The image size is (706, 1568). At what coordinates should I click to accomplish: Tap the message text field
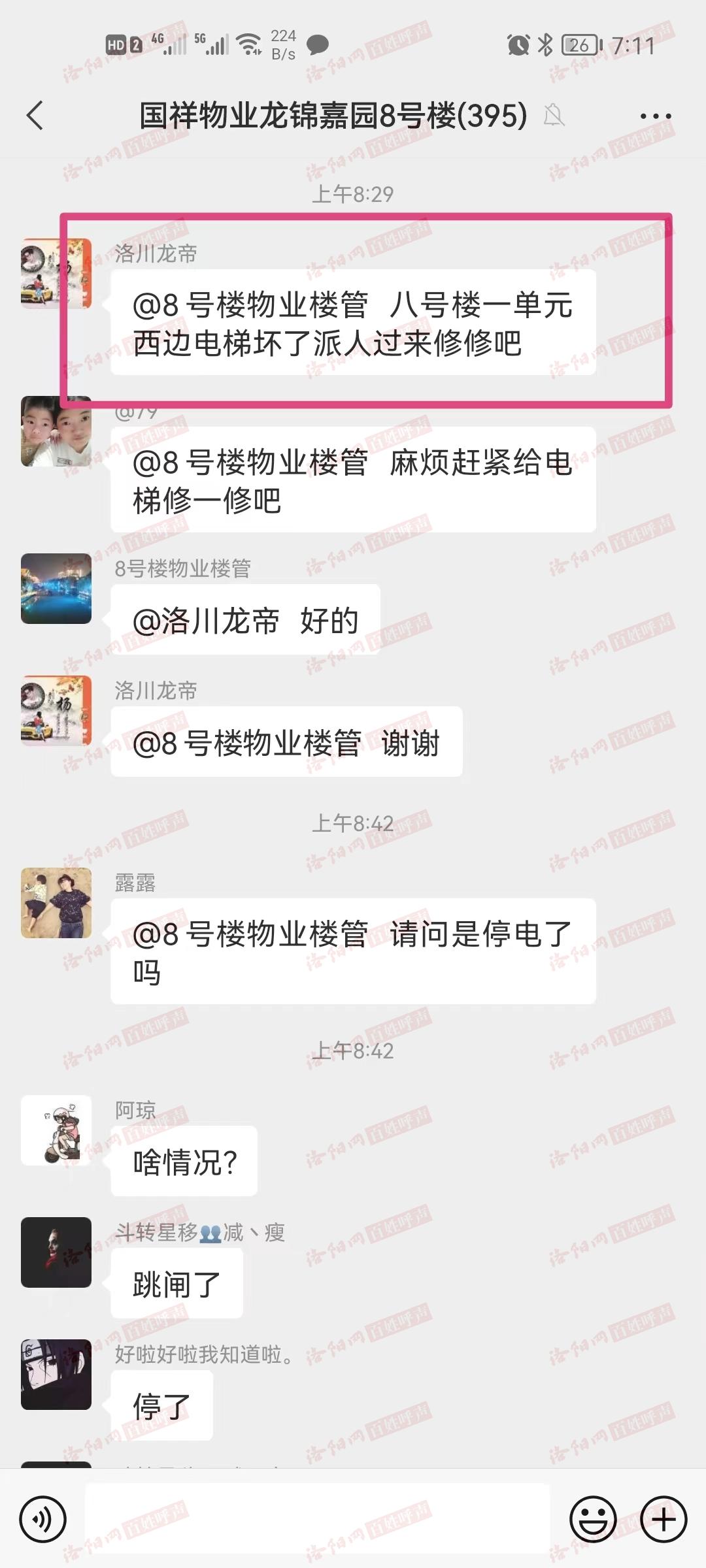(x=318, y=1518)
